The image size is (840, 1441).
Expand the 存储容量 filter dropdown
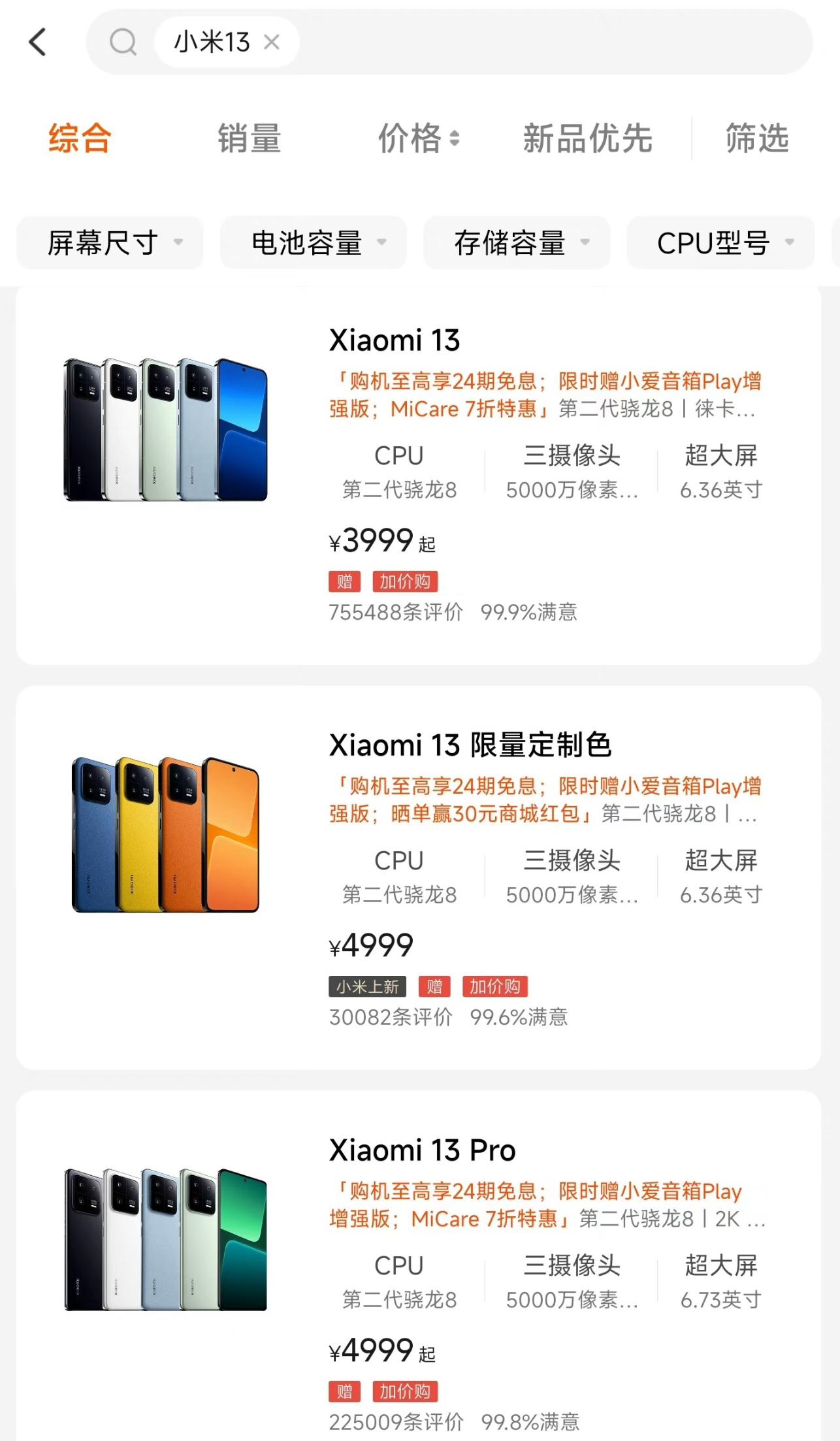(517, 242)
